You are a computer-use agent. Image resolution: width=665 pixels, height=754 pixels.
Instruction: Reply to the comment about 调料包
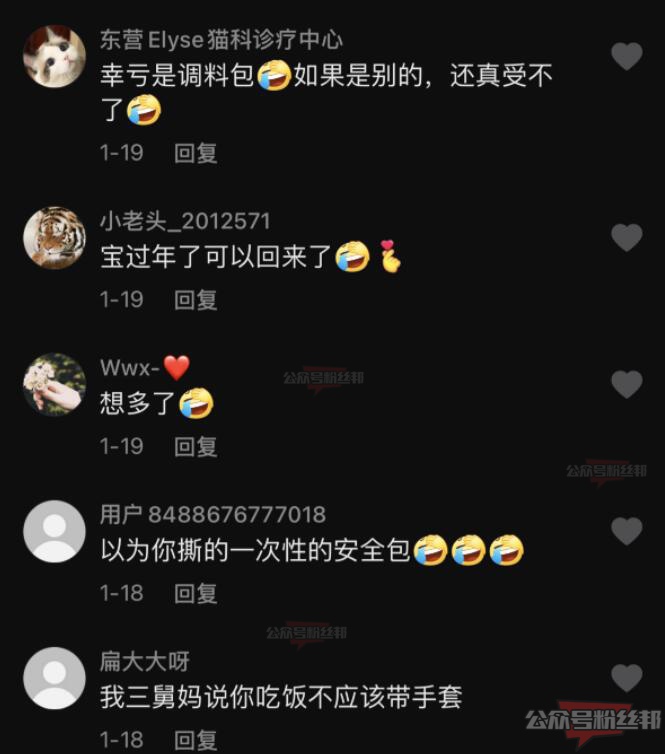click(196, 153)
